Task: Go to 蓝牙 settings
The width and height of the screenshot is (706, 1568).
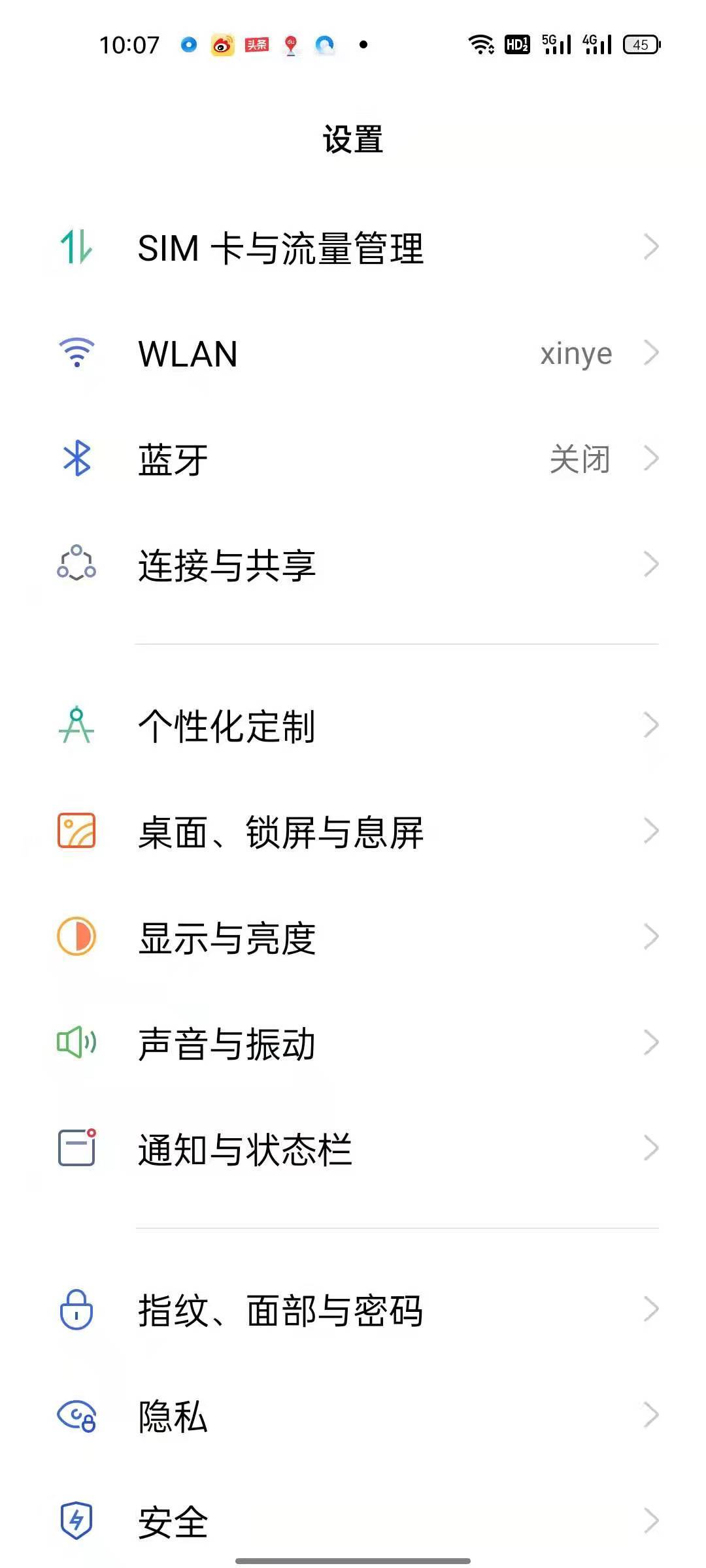Action: tap(173, 460)
